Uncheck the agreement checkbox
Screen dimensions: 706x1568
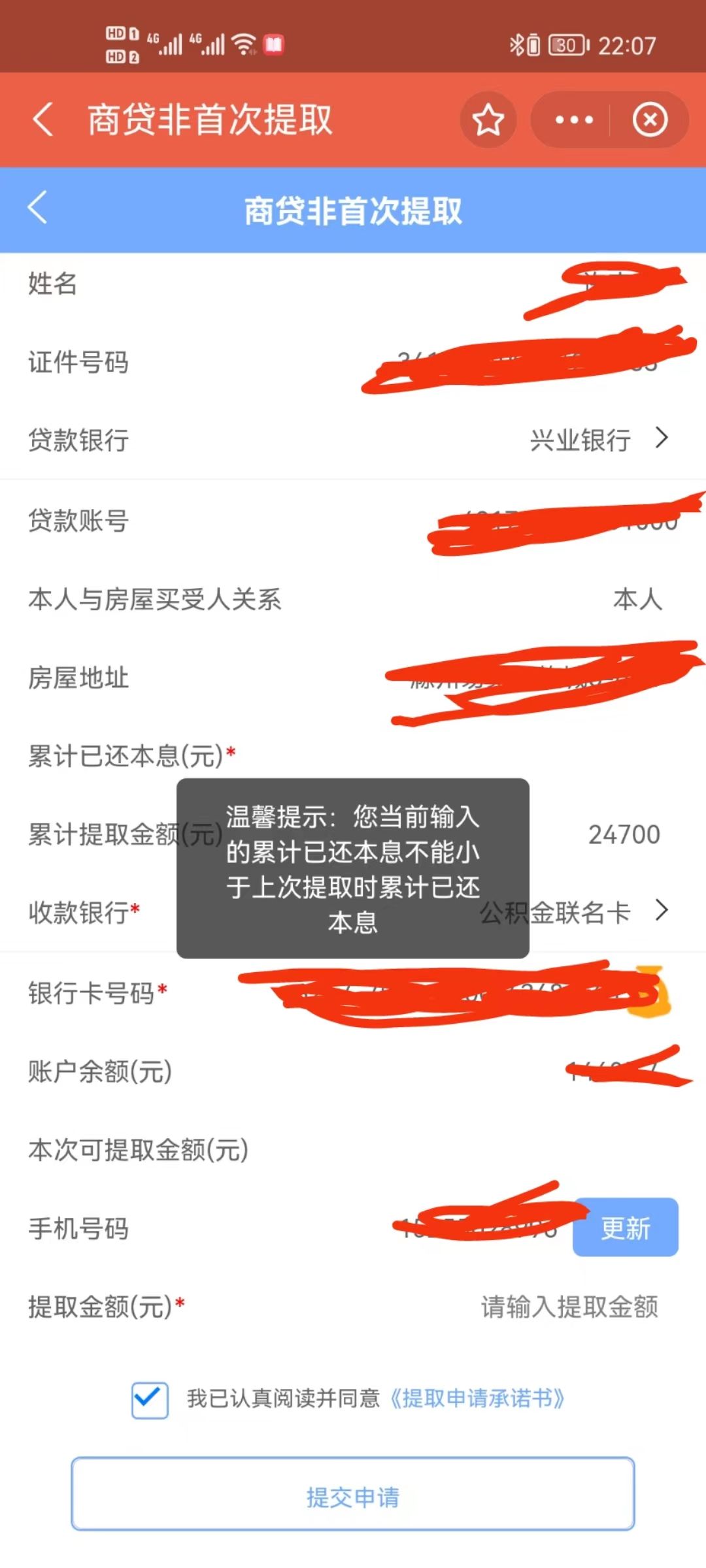pos(150,1399)
